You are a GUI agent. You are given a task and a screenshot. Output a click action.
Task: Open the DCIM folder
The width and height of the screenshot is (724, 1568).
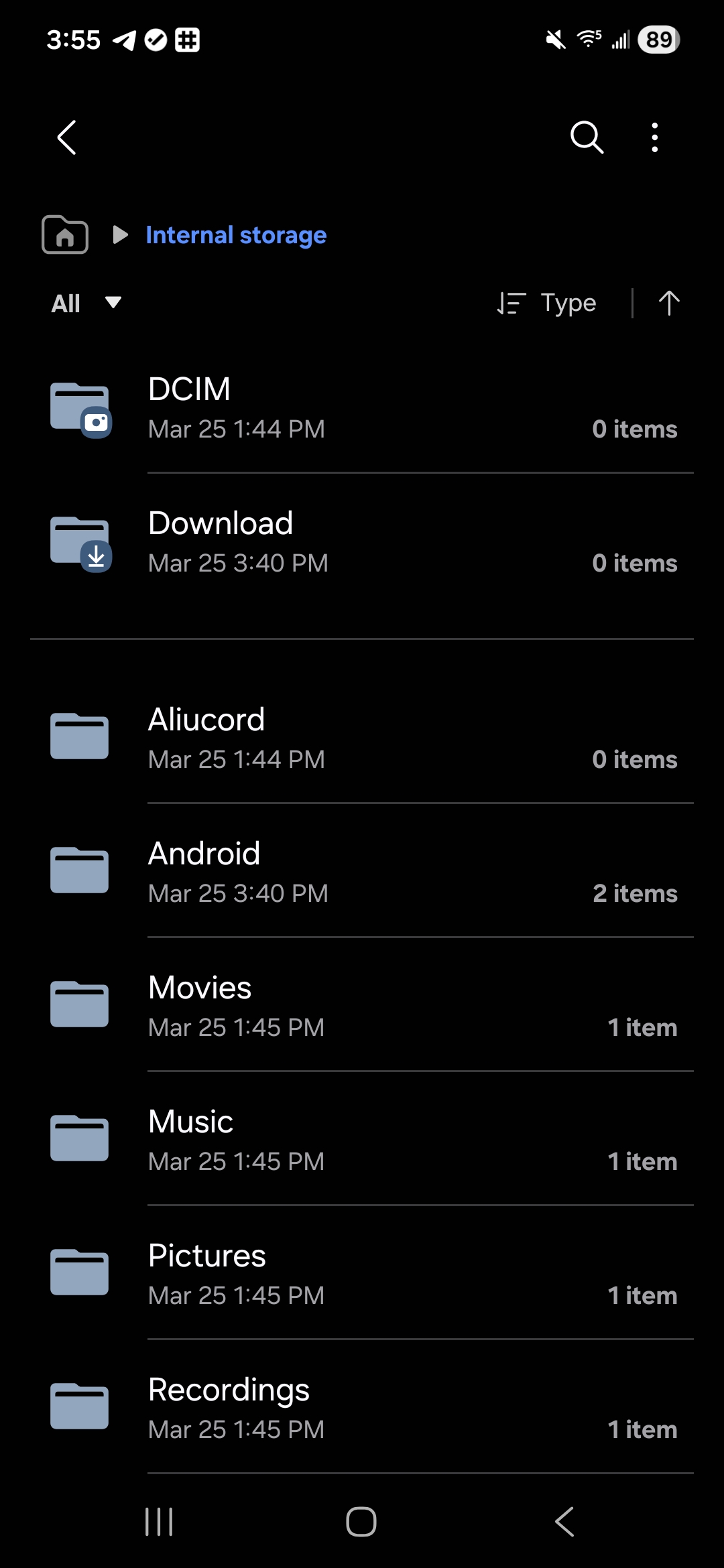pyautogui.click(x=362, y=407)
